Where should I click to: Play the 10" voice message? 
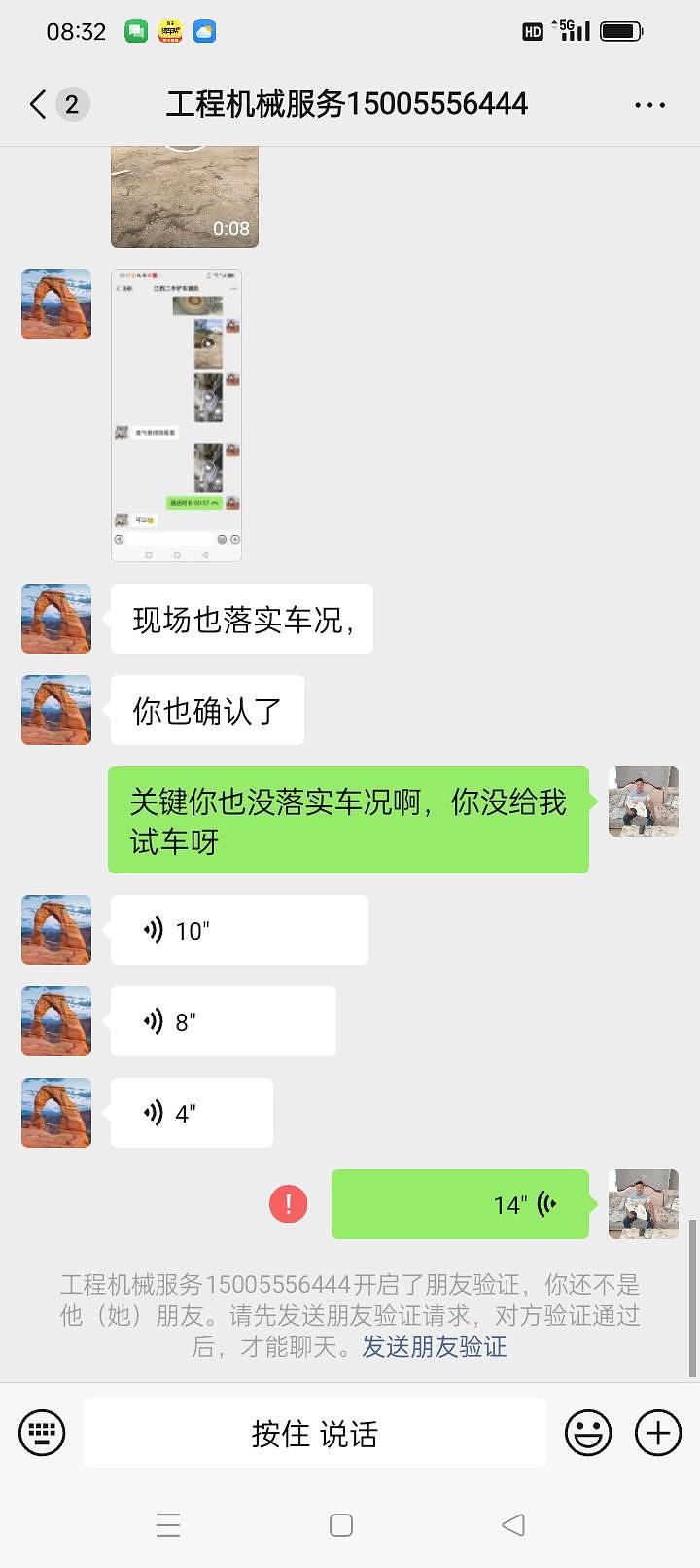click(238, 930)
